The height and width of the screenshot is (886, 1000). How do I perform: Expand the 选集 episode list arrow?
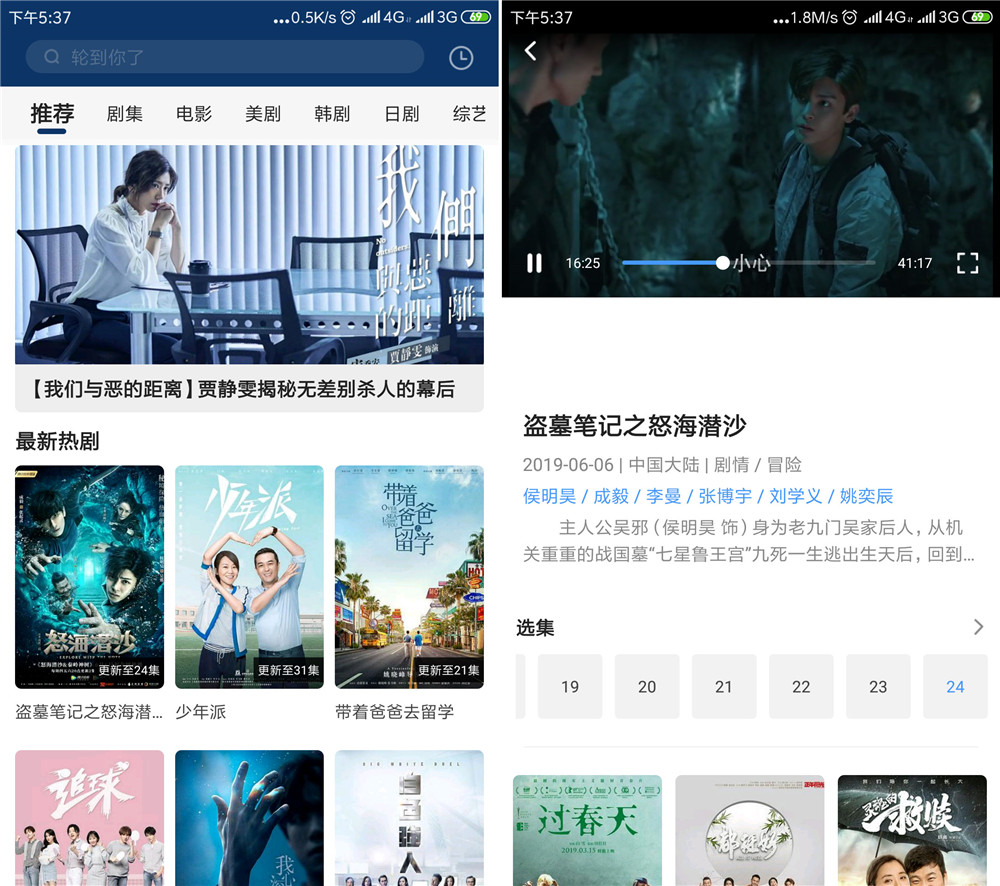(x=978, y=627)
